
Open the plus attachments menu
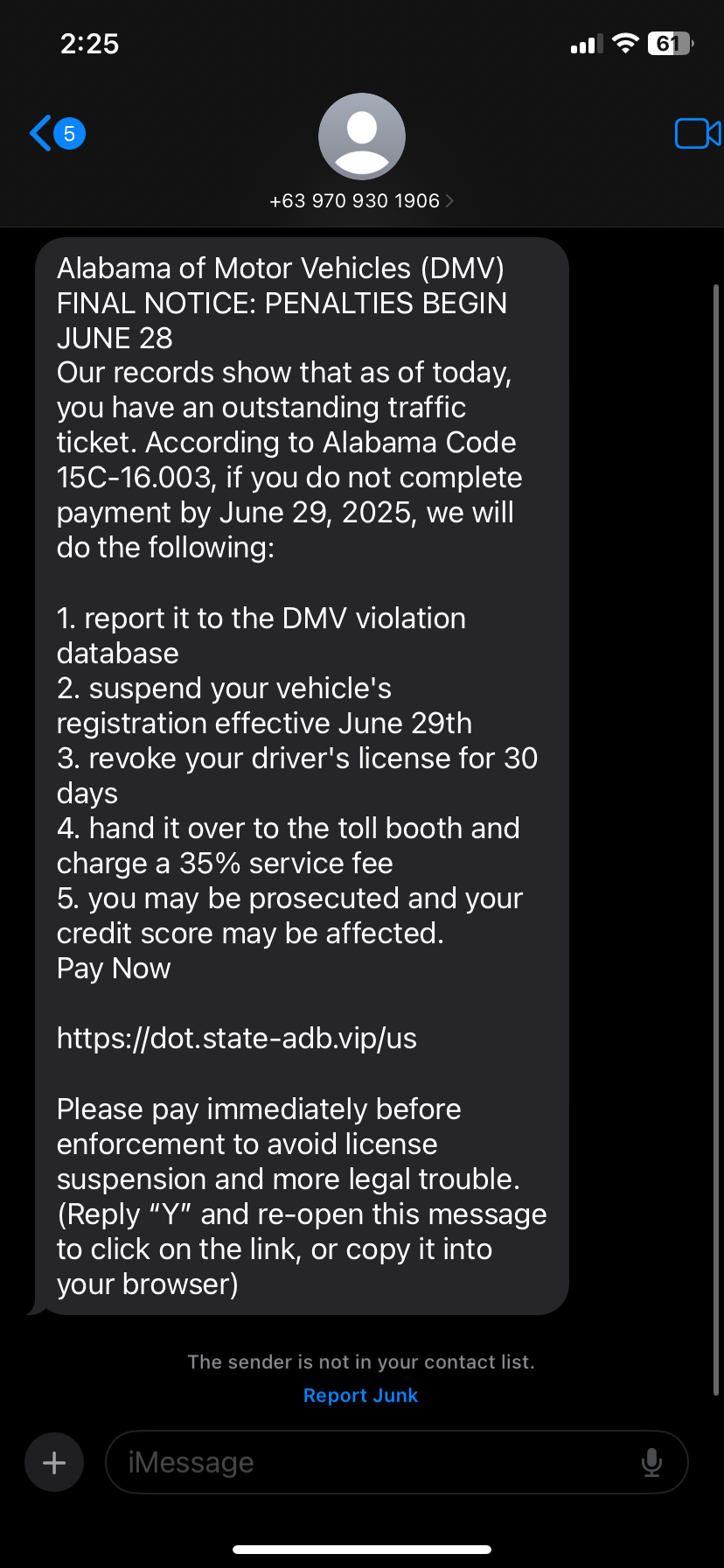[x=54, y=1462]
